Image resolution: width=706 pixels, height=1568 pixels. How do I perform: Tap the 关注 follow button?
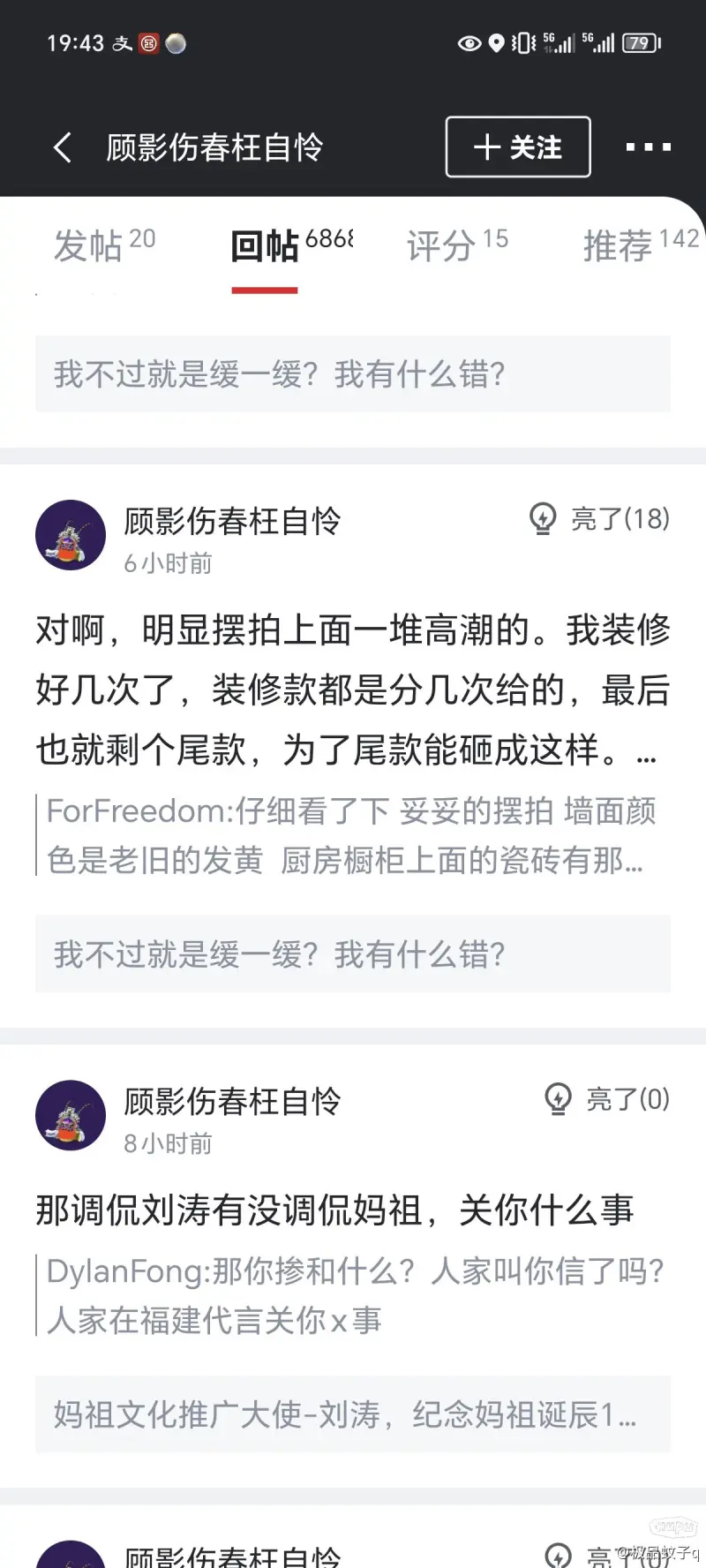[x=518, y=147]
